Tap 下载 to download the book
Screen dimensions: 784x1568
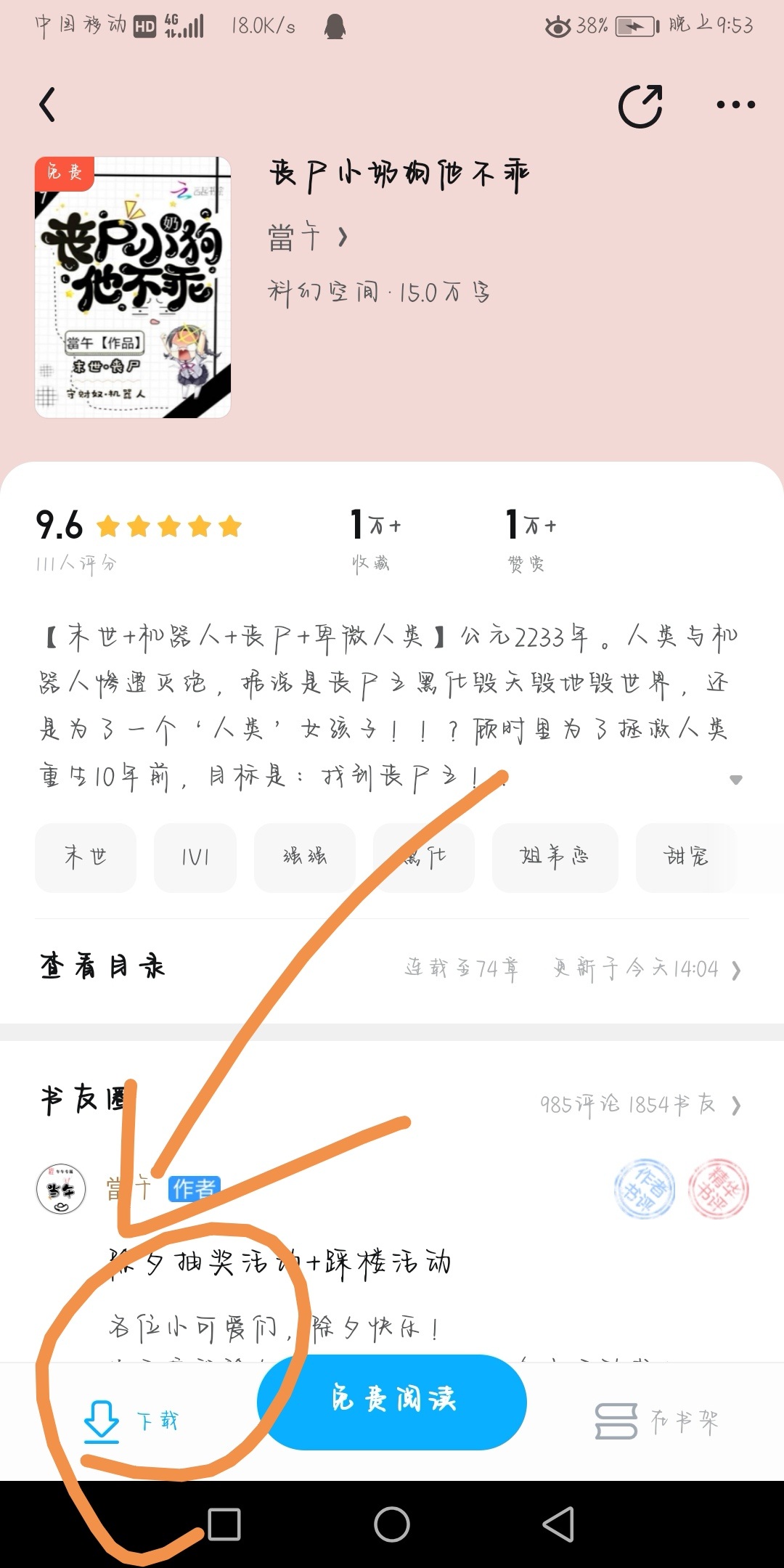click(132, 1420)
